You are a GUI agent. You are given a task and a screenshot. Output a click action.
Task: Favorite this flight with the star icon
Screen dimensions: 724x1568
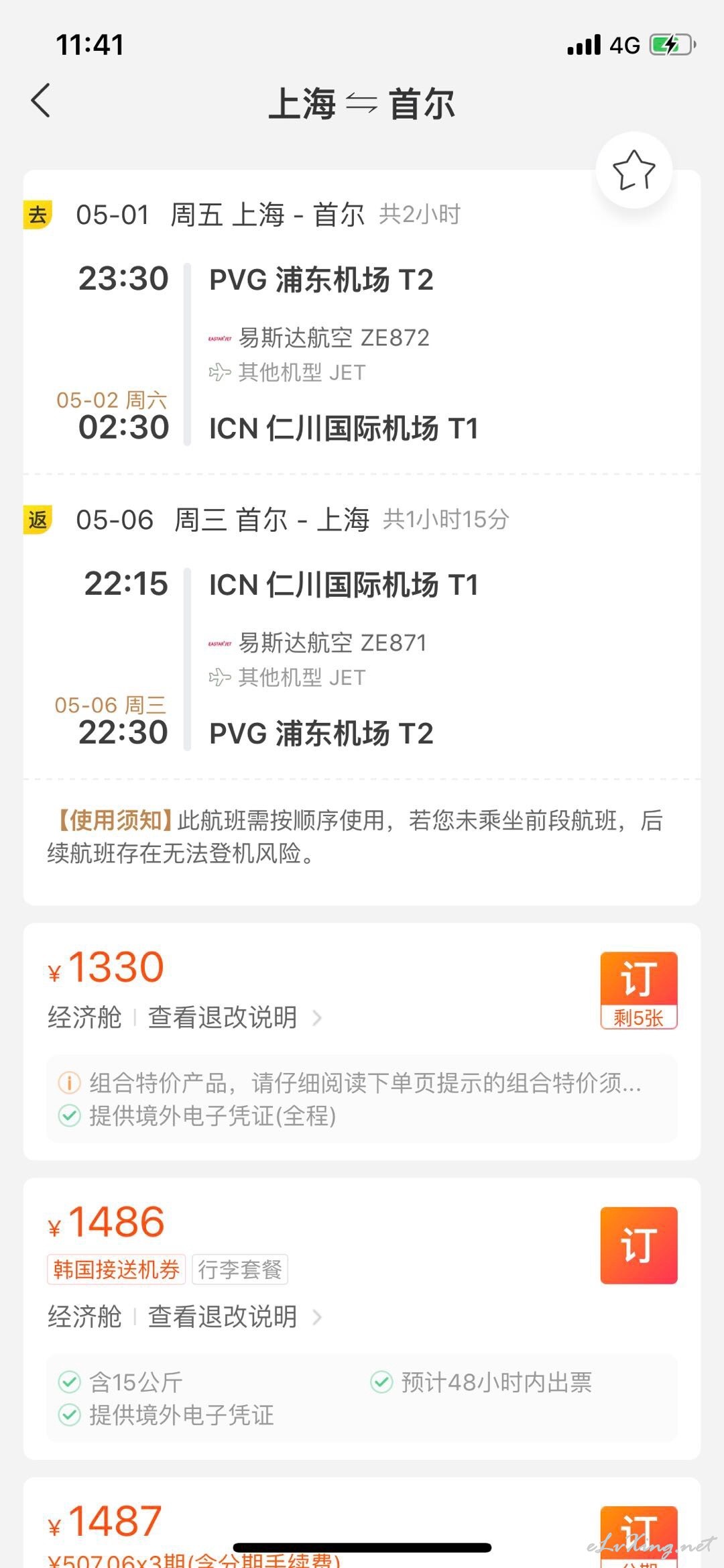point(633,170)
